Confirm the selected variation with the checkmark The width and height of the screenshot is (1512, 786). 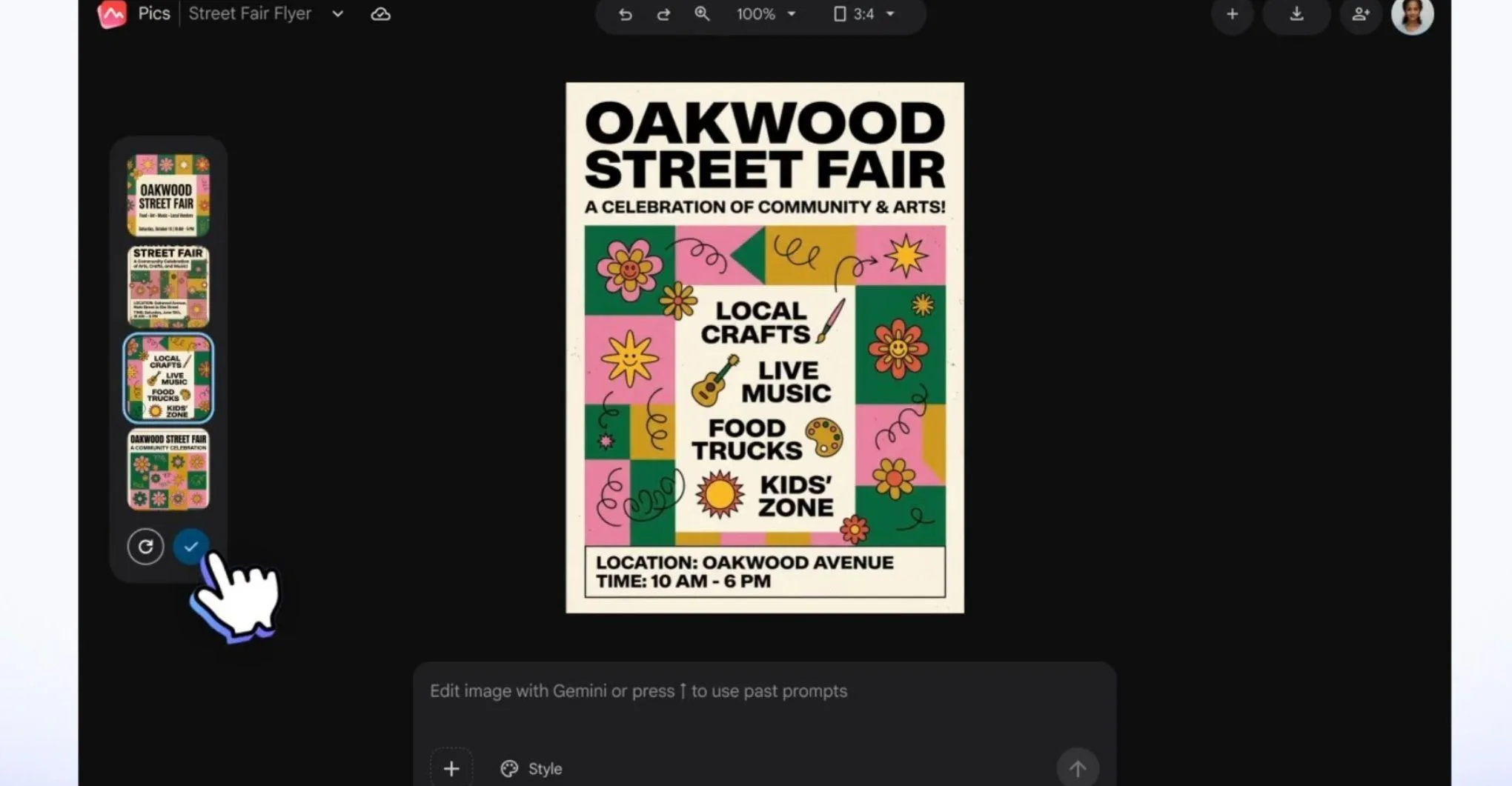pyautogui.click(x=190, y=547)
